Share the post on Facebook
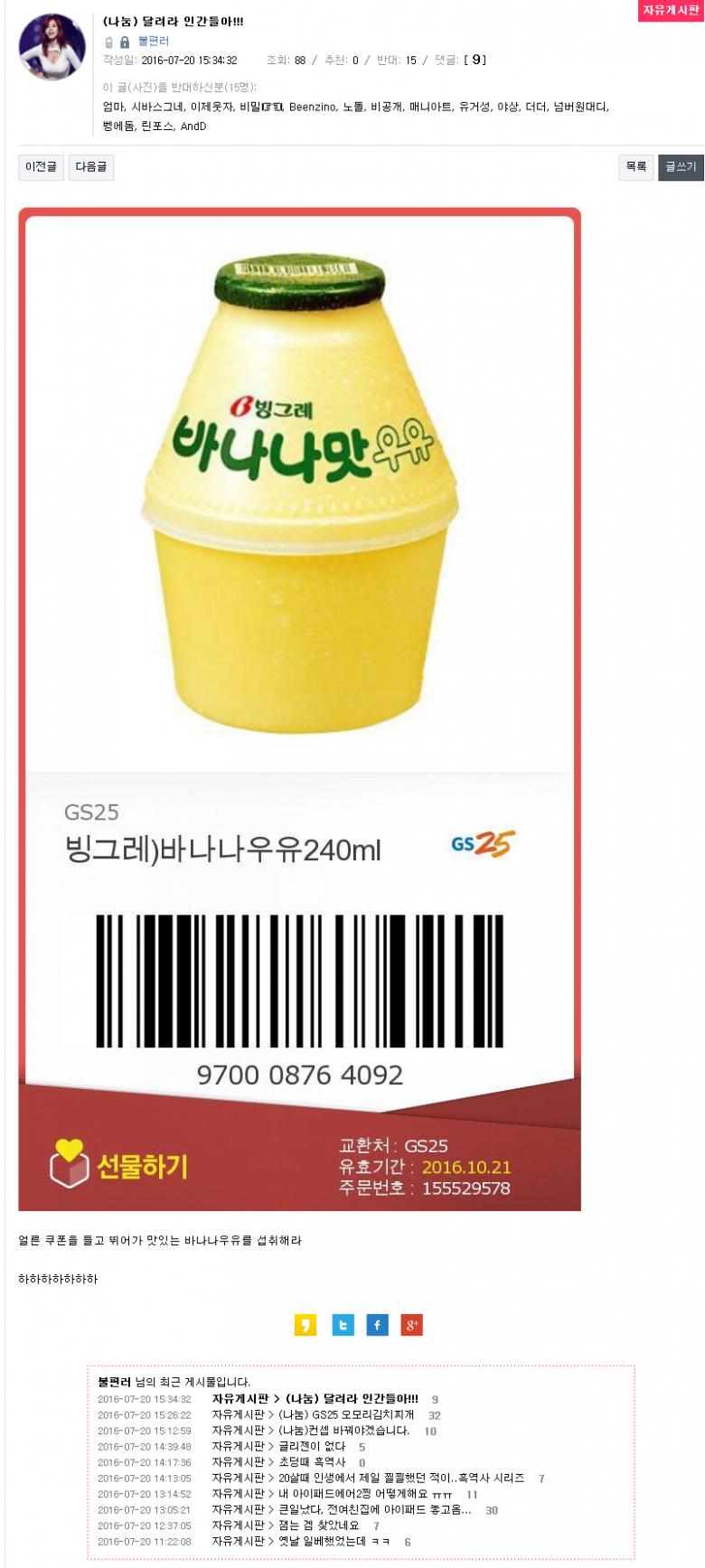 coord(377,1325)
